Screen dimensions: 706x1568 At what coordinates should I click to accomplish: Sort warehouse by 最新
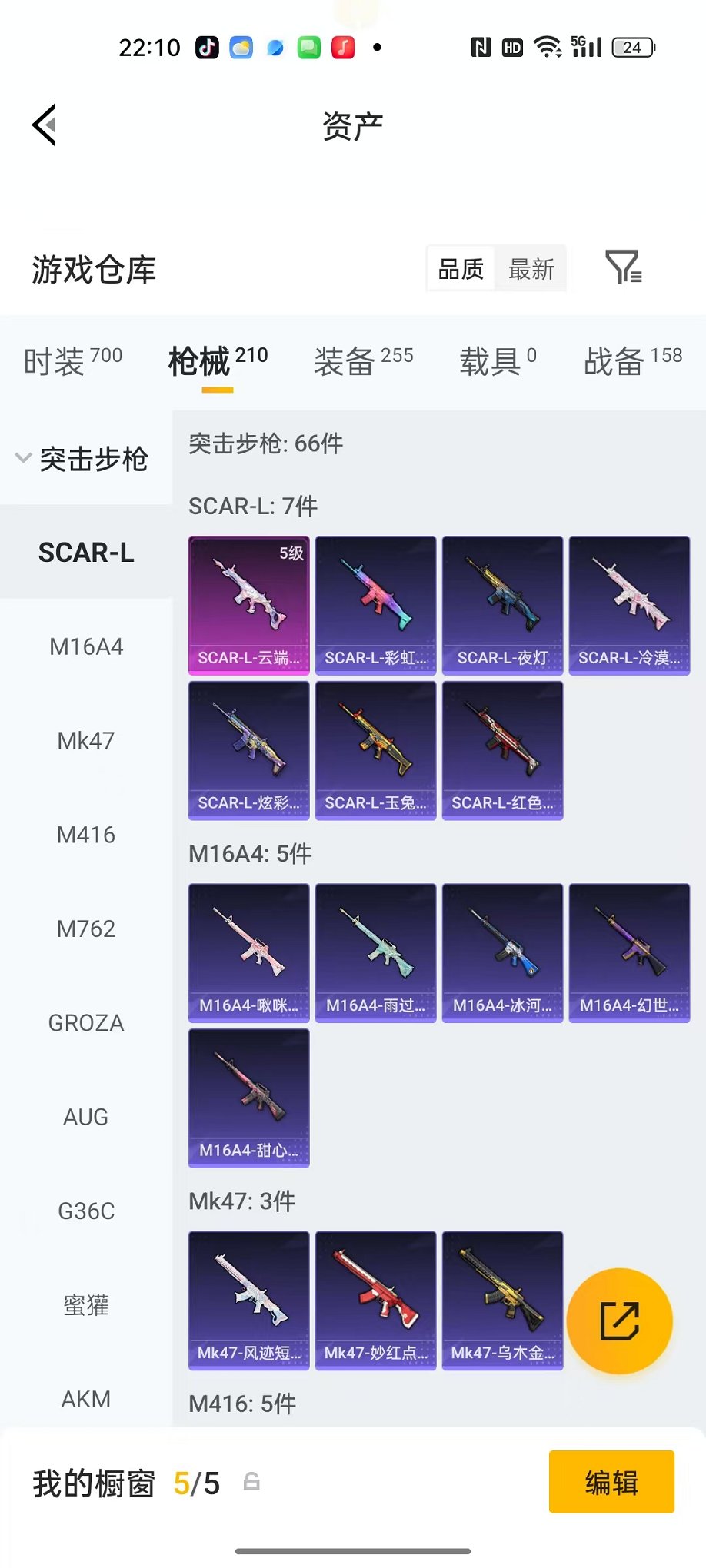pyautogui.click(x=531, y=269)
